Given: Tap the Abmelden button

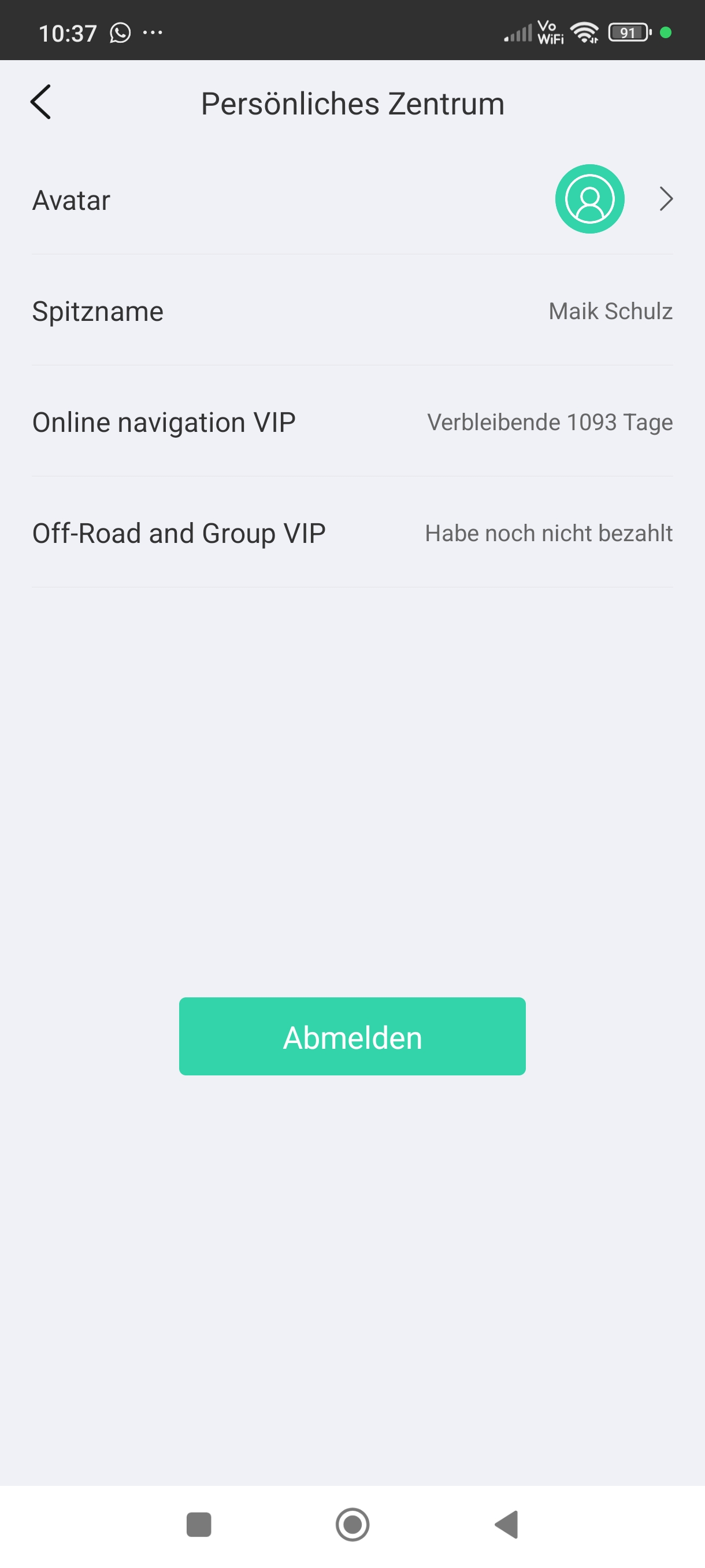Looking at the screenshot, I should coord(352,1036).
